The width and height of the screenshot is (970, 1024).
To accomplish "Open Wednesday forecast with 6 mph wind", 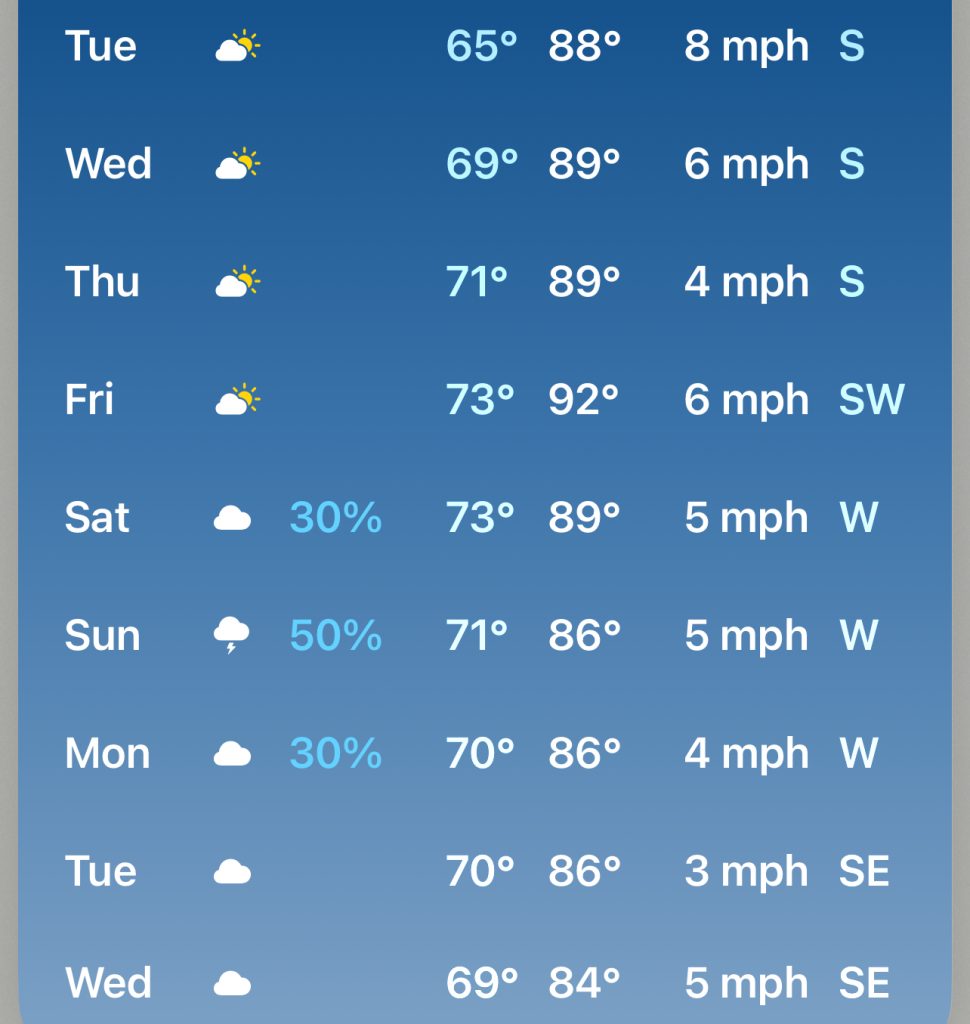I will click(484, 164).
